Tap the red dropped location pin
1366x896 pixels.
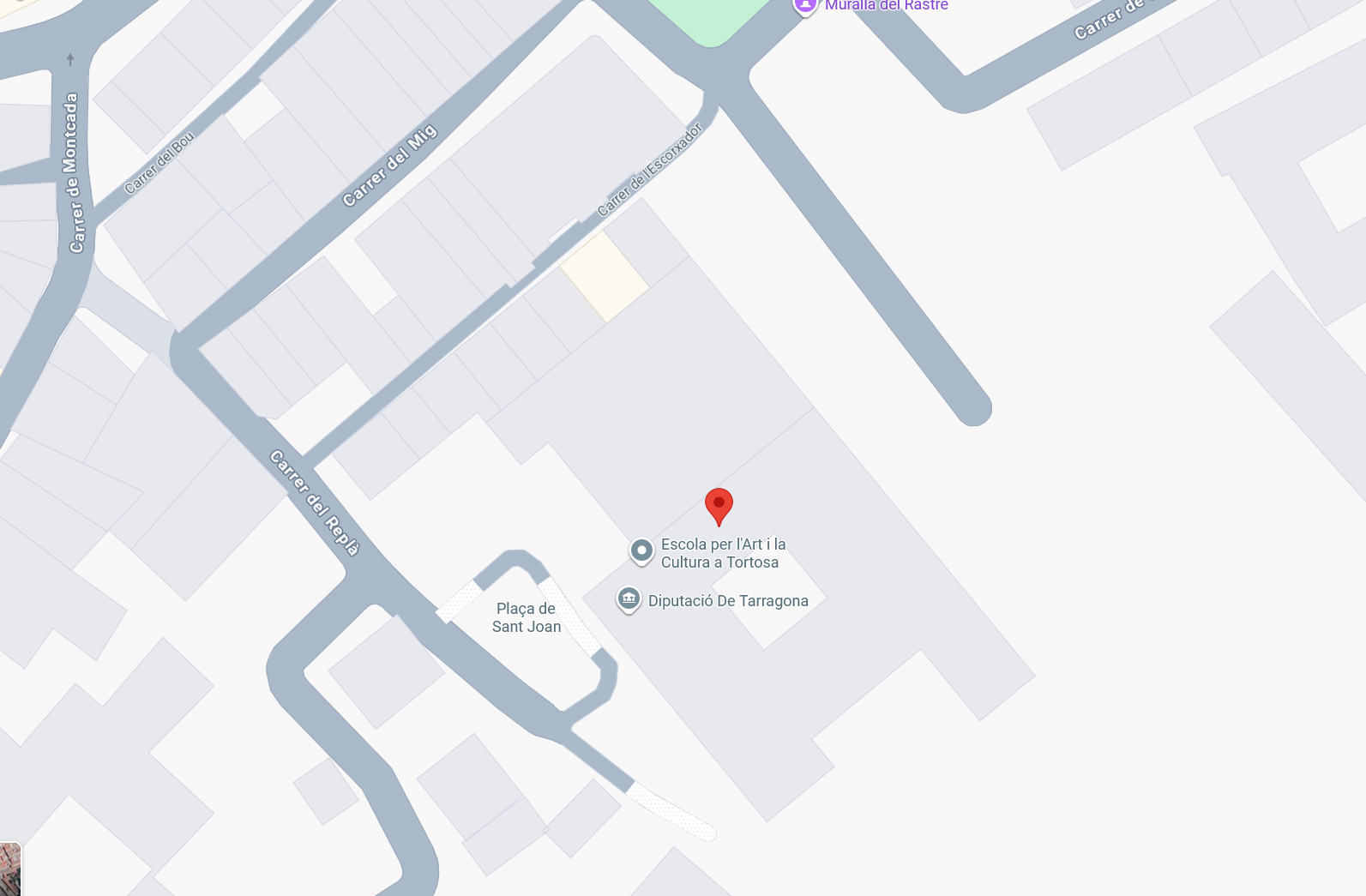pyautogui.click(x=719, y=504)
